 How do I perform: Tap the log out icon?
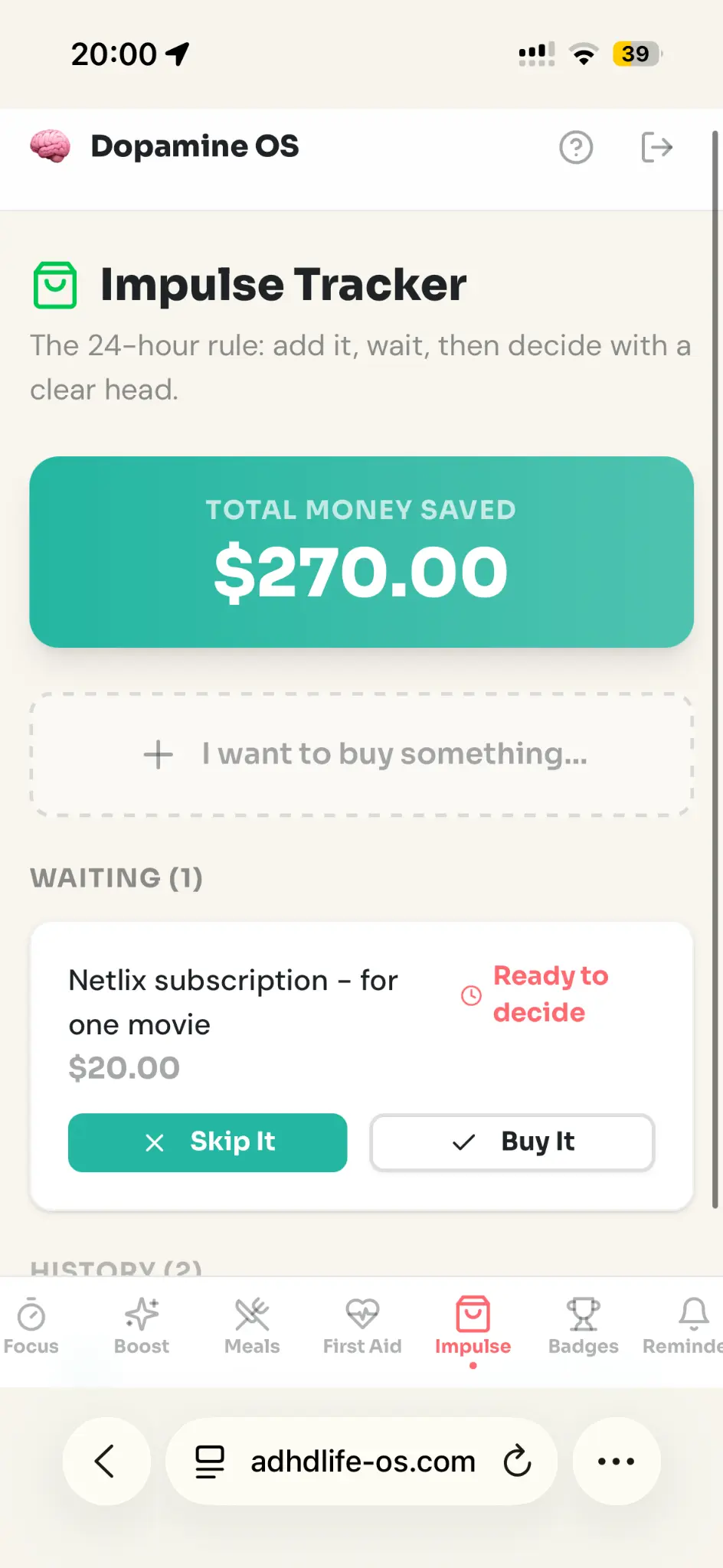[656, 147]
